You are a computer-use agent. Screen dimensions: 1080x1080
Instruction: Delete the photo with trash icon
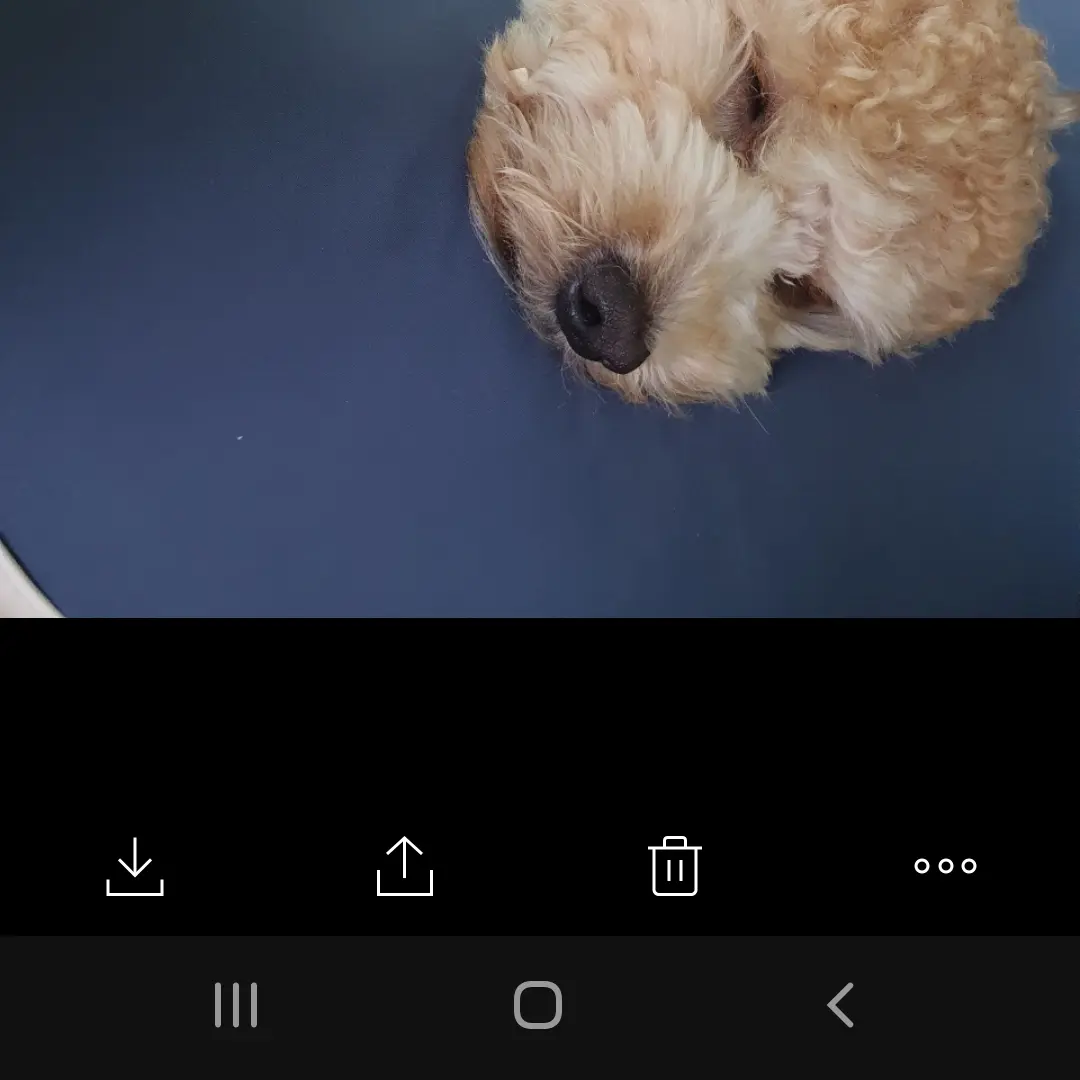pos(675,866)
